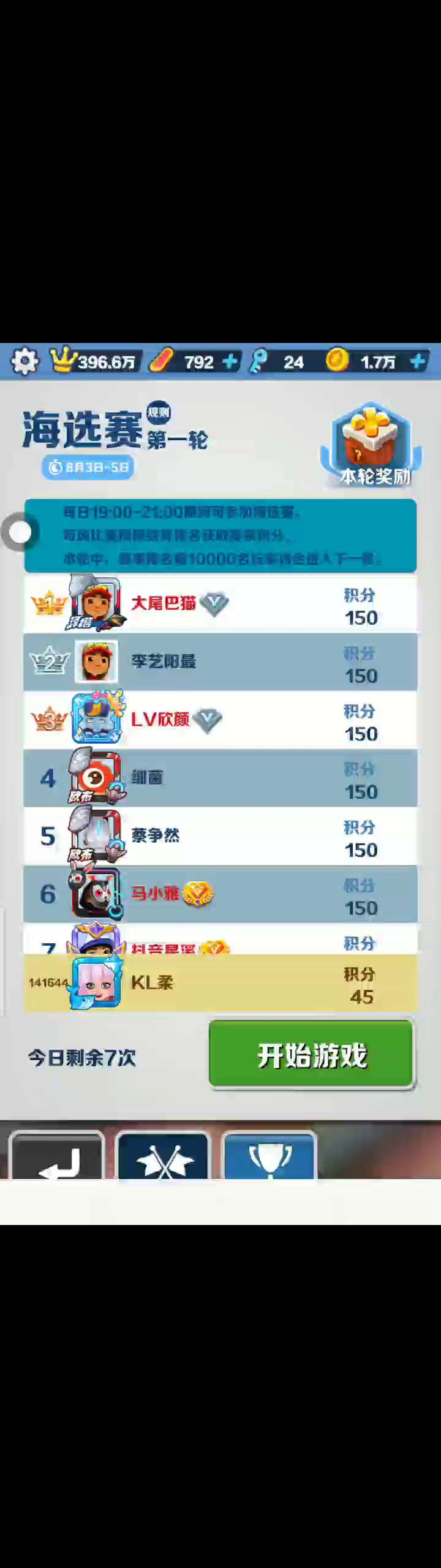Screen dimensions: 441x1568
Task: Add more hoverboards with plus button
Action: [x=230, y=362]
